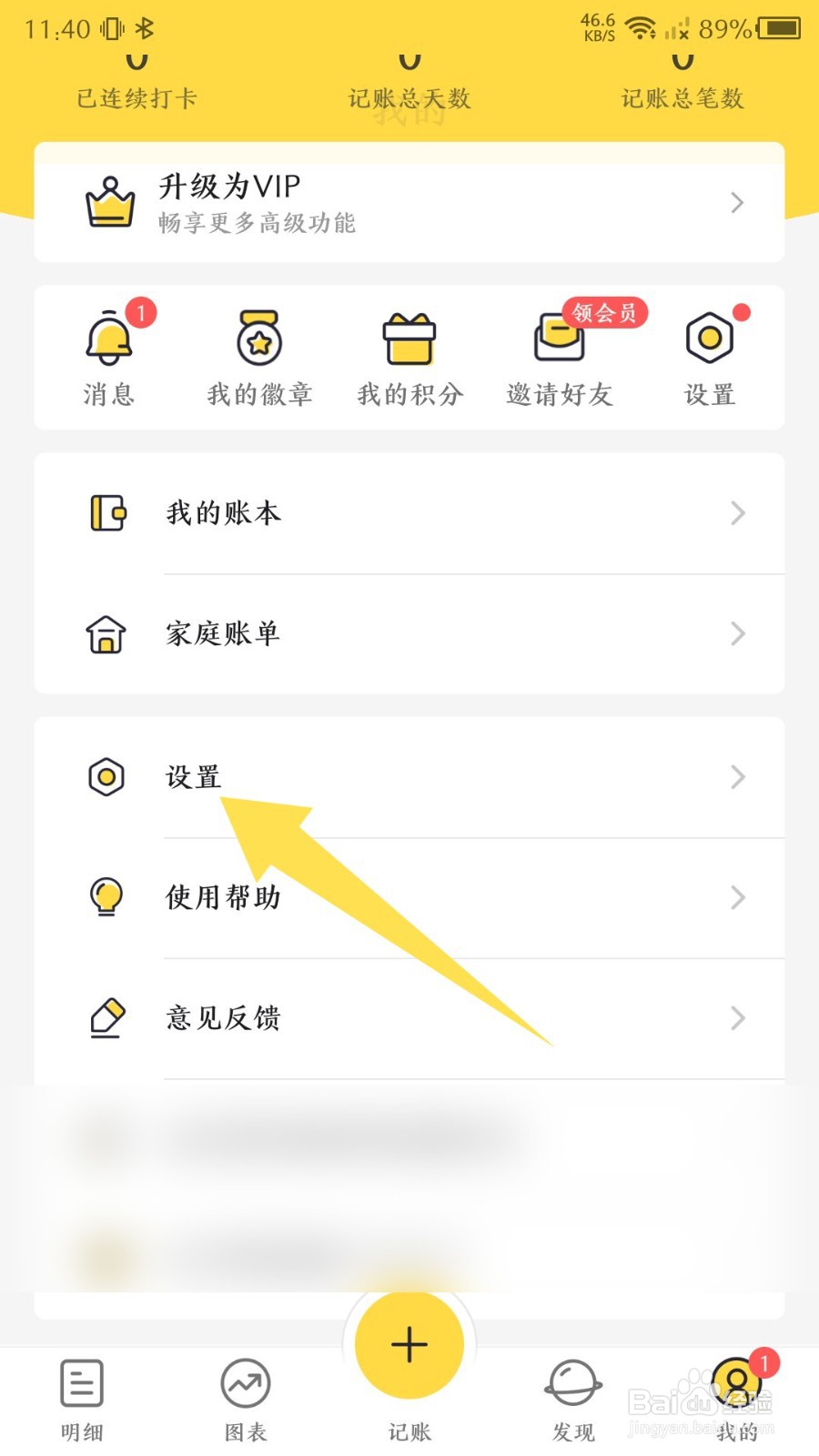819x1456 pixels.
Task: Switch to the 图表 tab
Action: click(x=246, y=1400)
